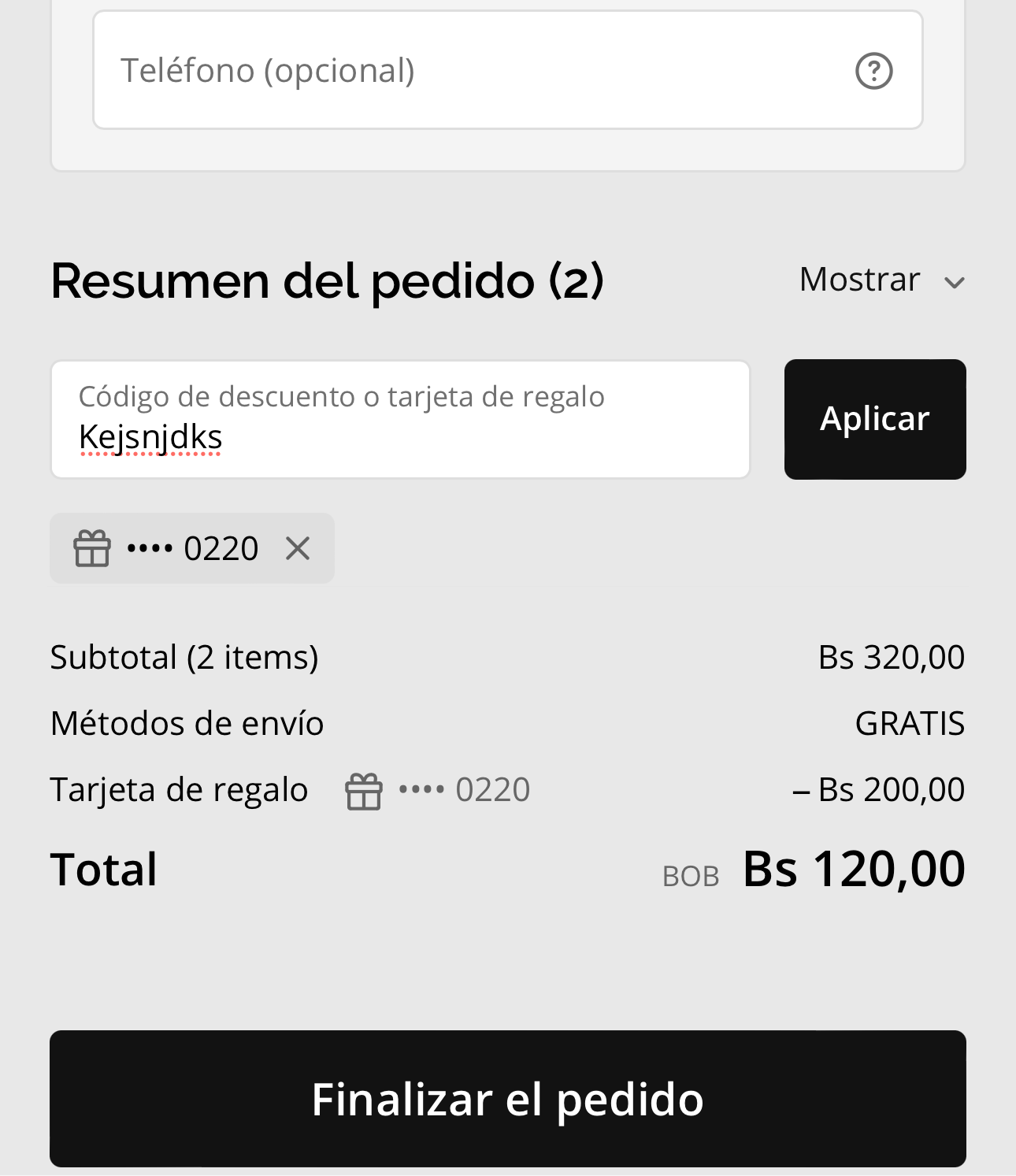
Task: Click the GRATIS shipping value
Action: pos(910,722)
